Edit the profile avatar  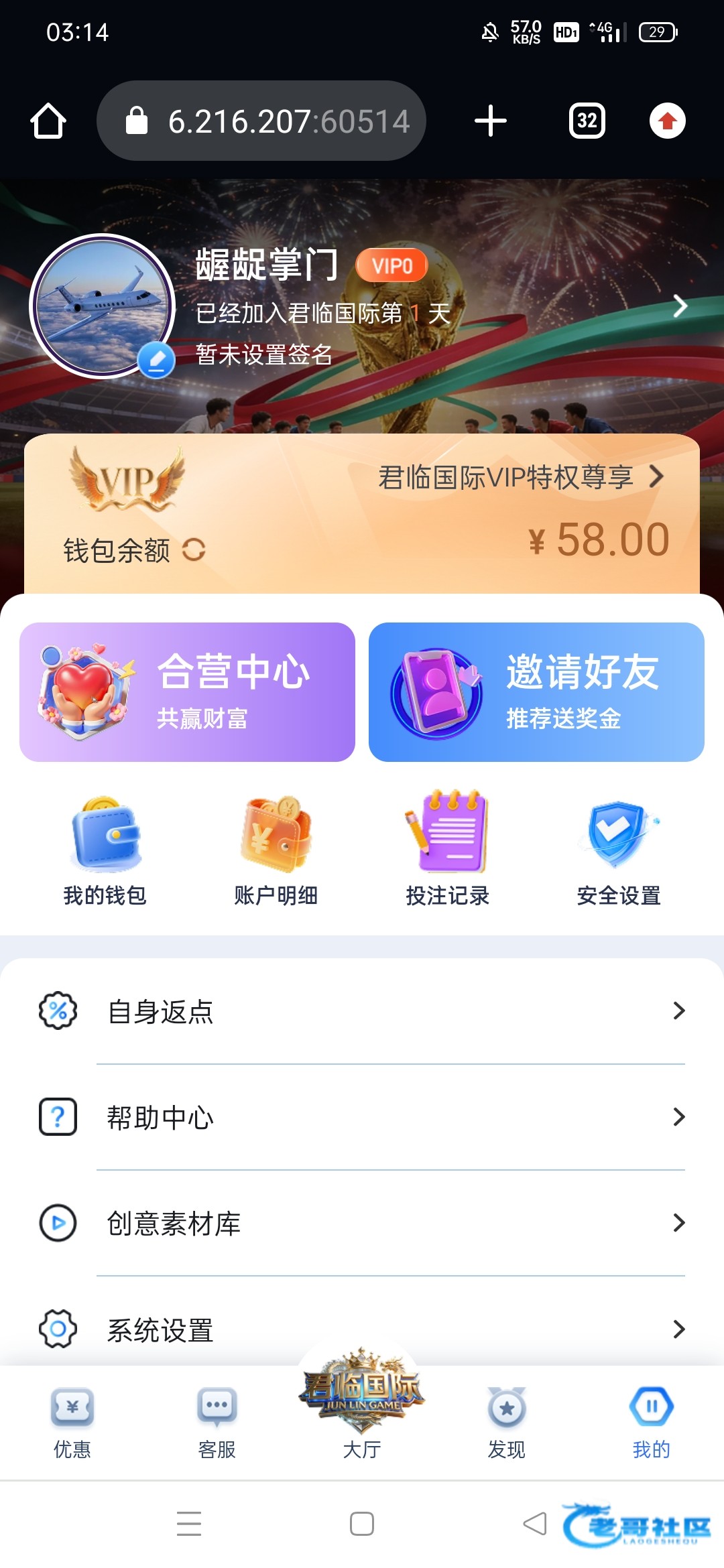[156, 361]
